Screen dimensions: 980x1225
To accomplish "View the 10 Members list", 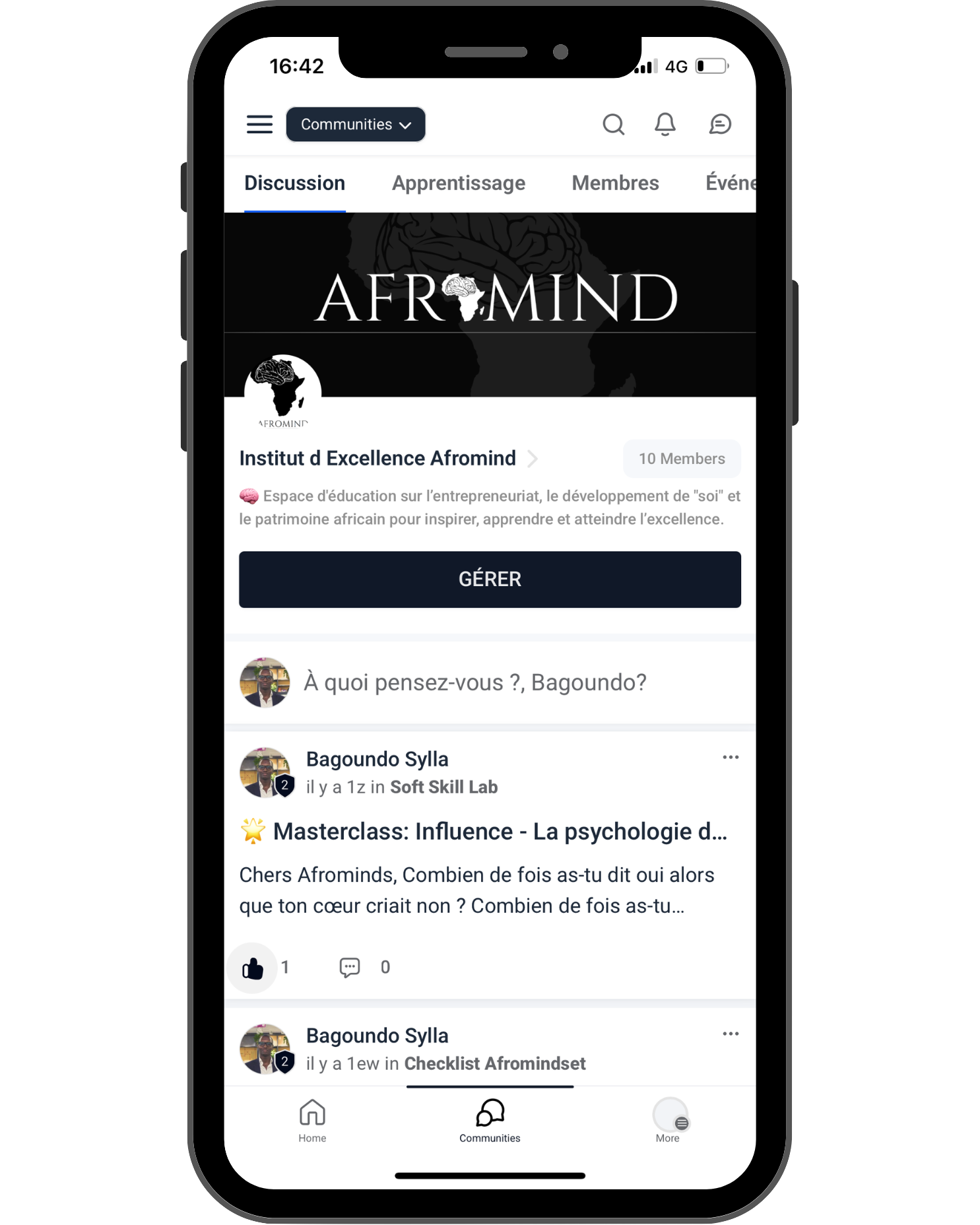I will point(681,459).
